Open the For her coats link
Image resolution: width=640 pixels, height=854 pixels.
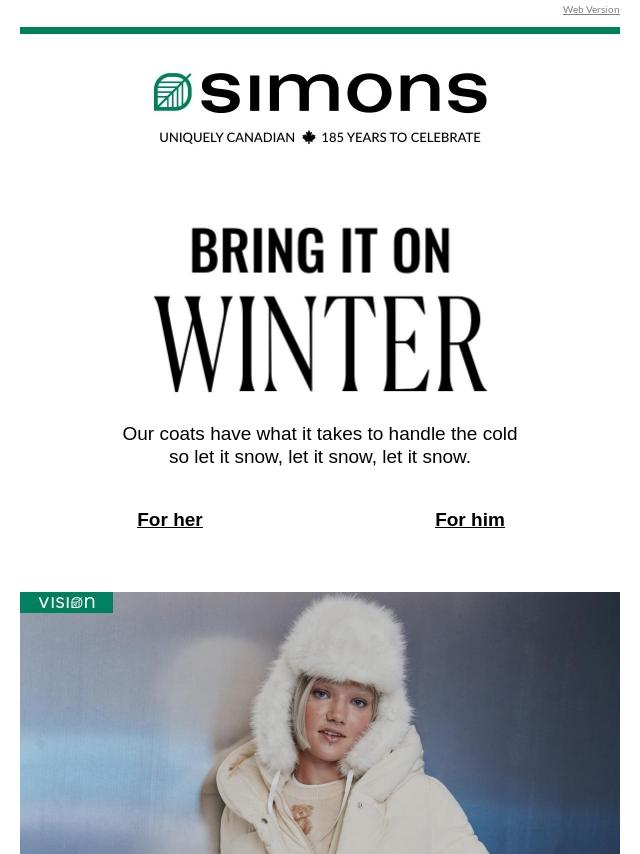(x=170, y=520)
